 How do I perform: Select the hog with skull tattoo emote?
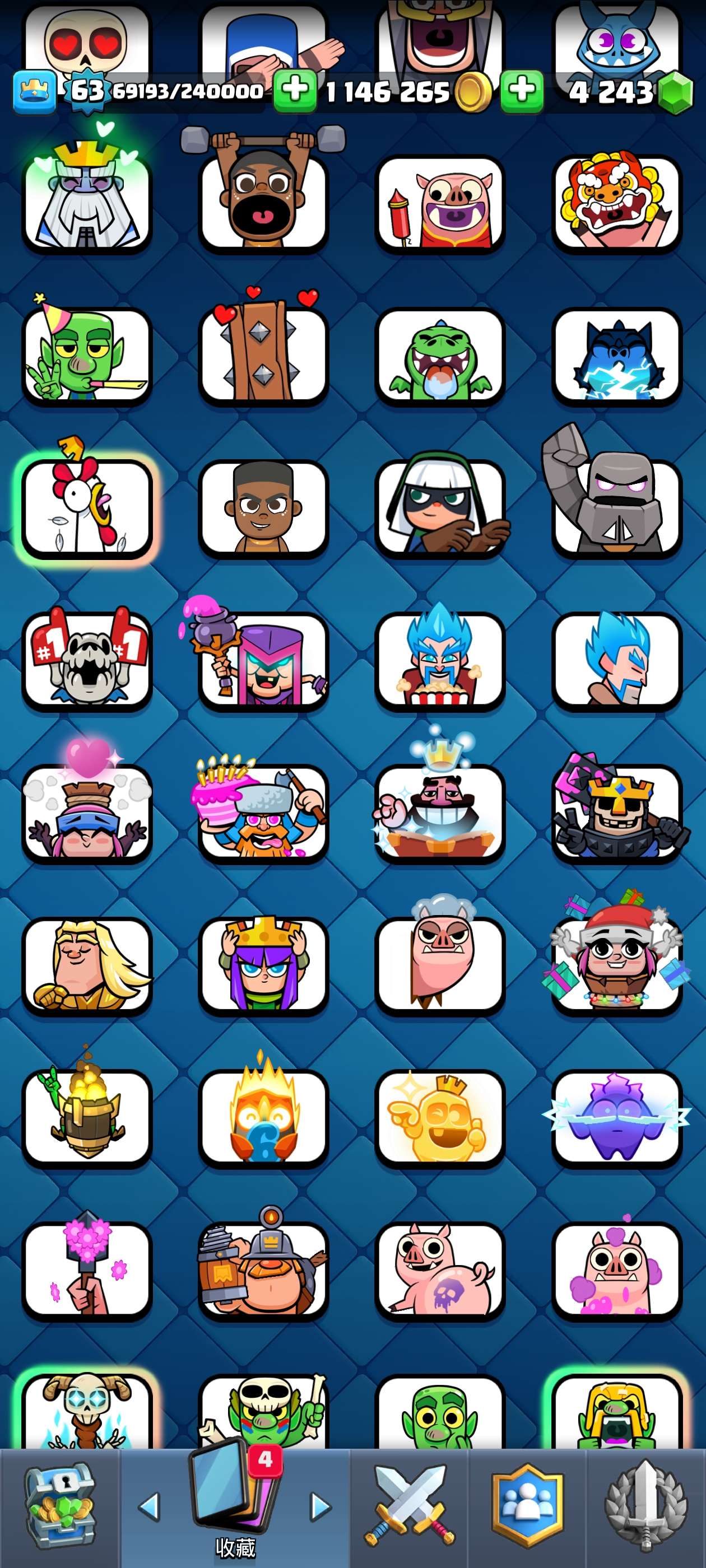pos(440,1270)
